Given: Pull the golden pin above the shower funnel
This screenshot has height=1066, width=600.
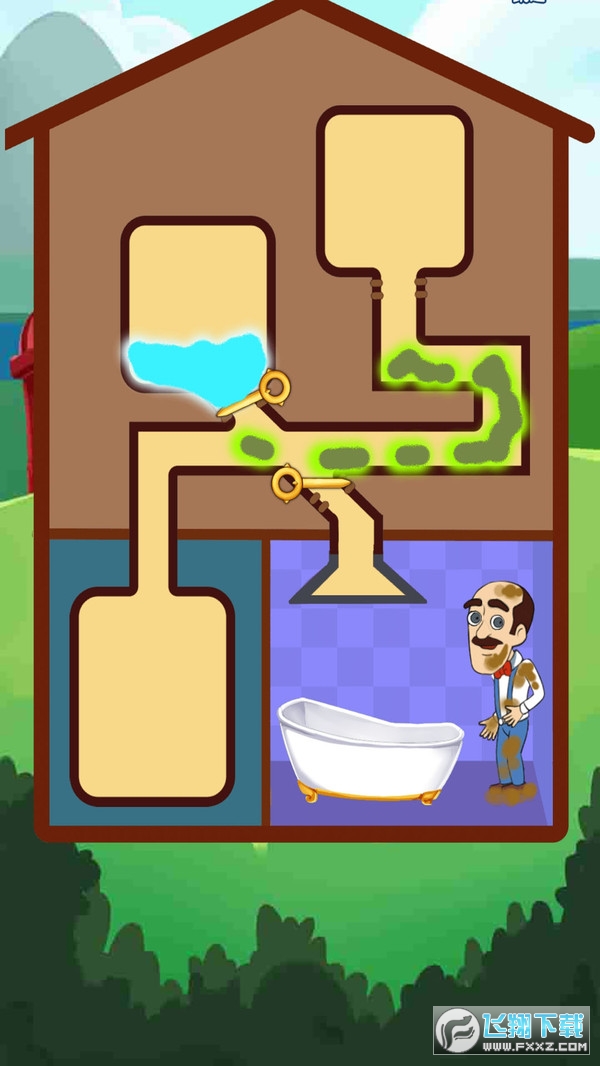Looking at the screenshot, I should 288,484.
